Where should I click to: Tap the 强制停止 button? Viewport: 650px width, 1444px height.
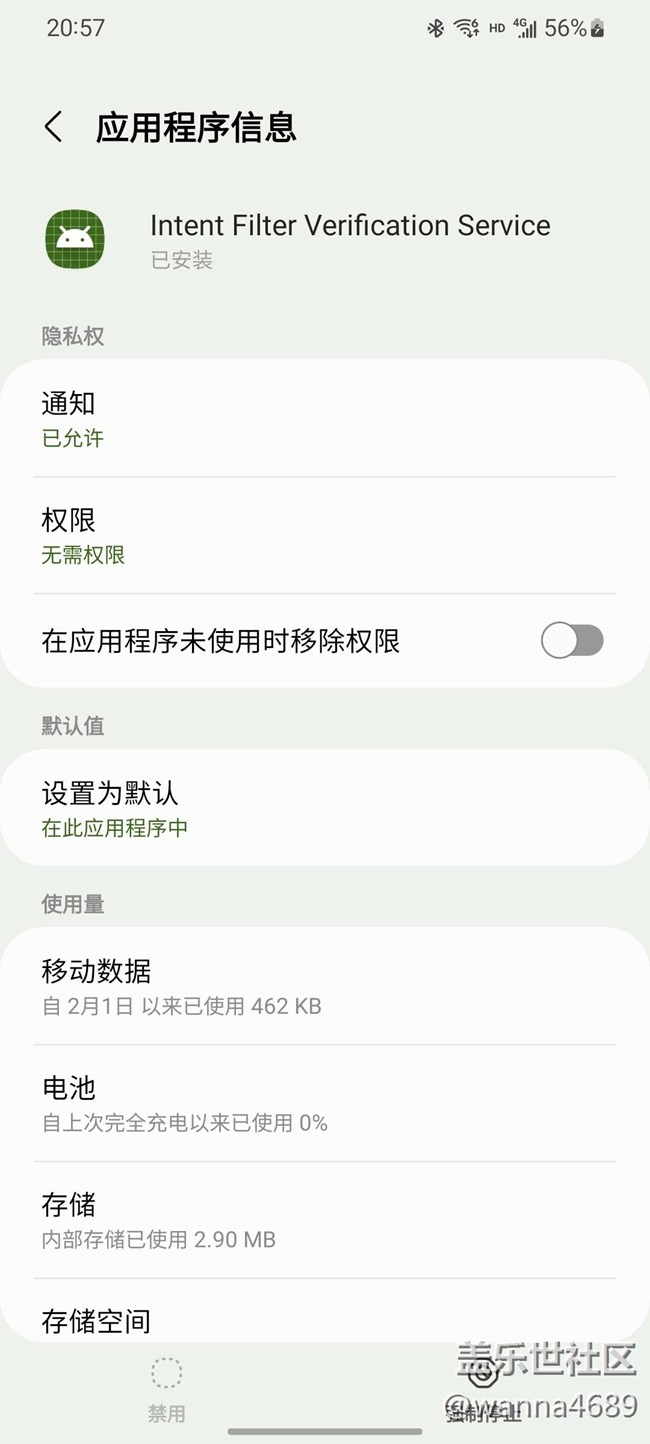[x=484, y=1390]
